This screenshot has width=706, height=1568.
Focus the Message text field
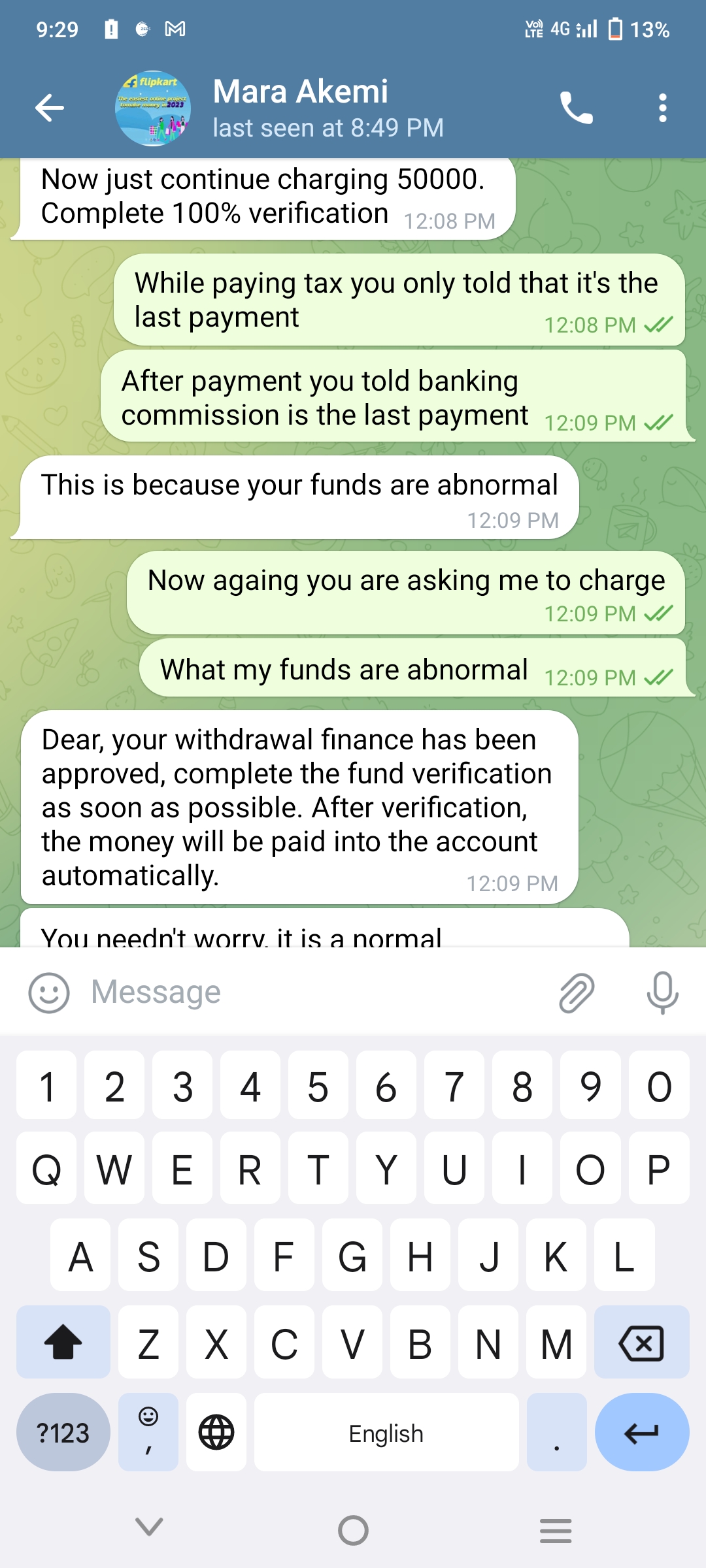tap(314, 992)
